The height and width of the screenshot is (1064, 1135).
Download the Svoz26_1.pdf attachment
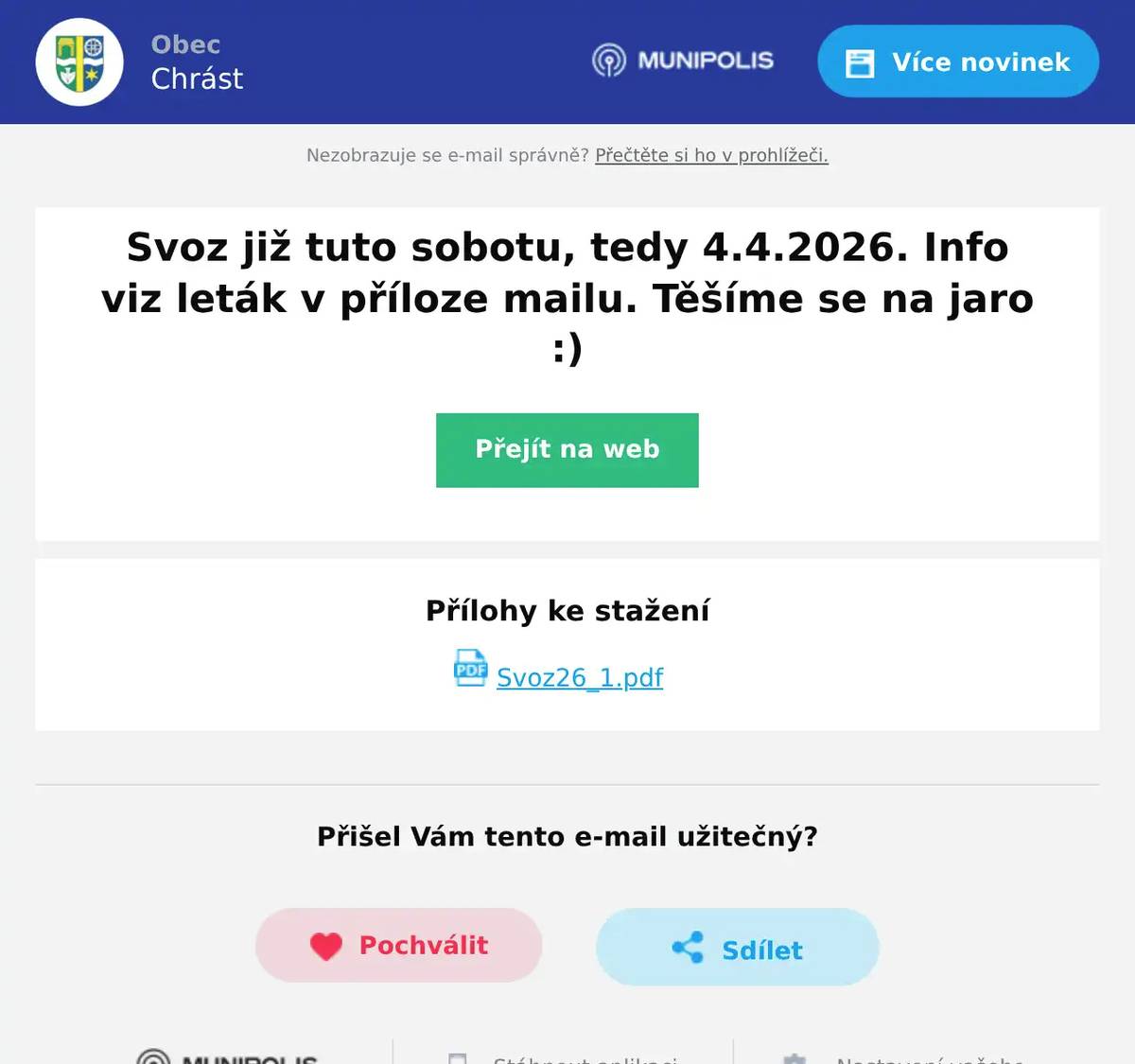tap(579, 677)
